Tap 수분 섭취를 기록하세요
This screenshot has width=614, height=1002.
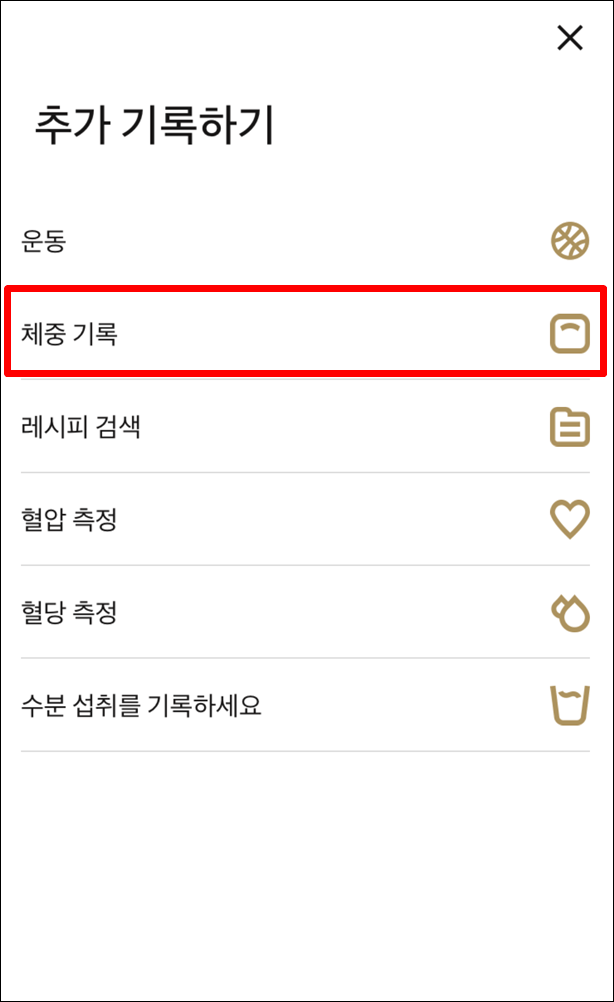[x=305, y=705]
